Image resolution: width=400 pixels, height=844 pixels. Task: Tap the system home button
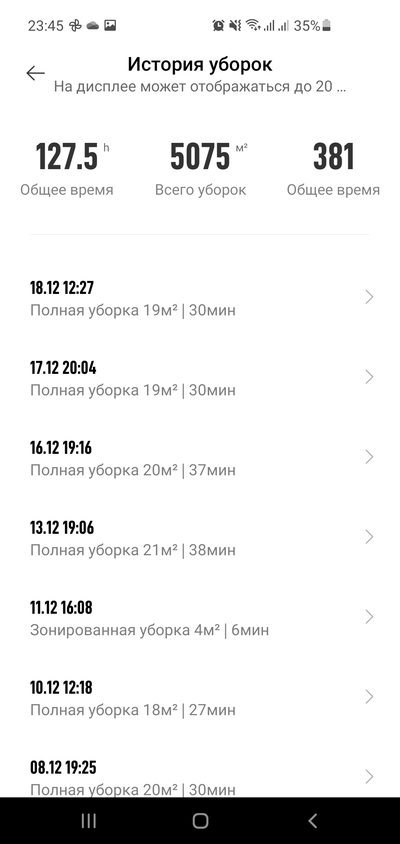200,820
